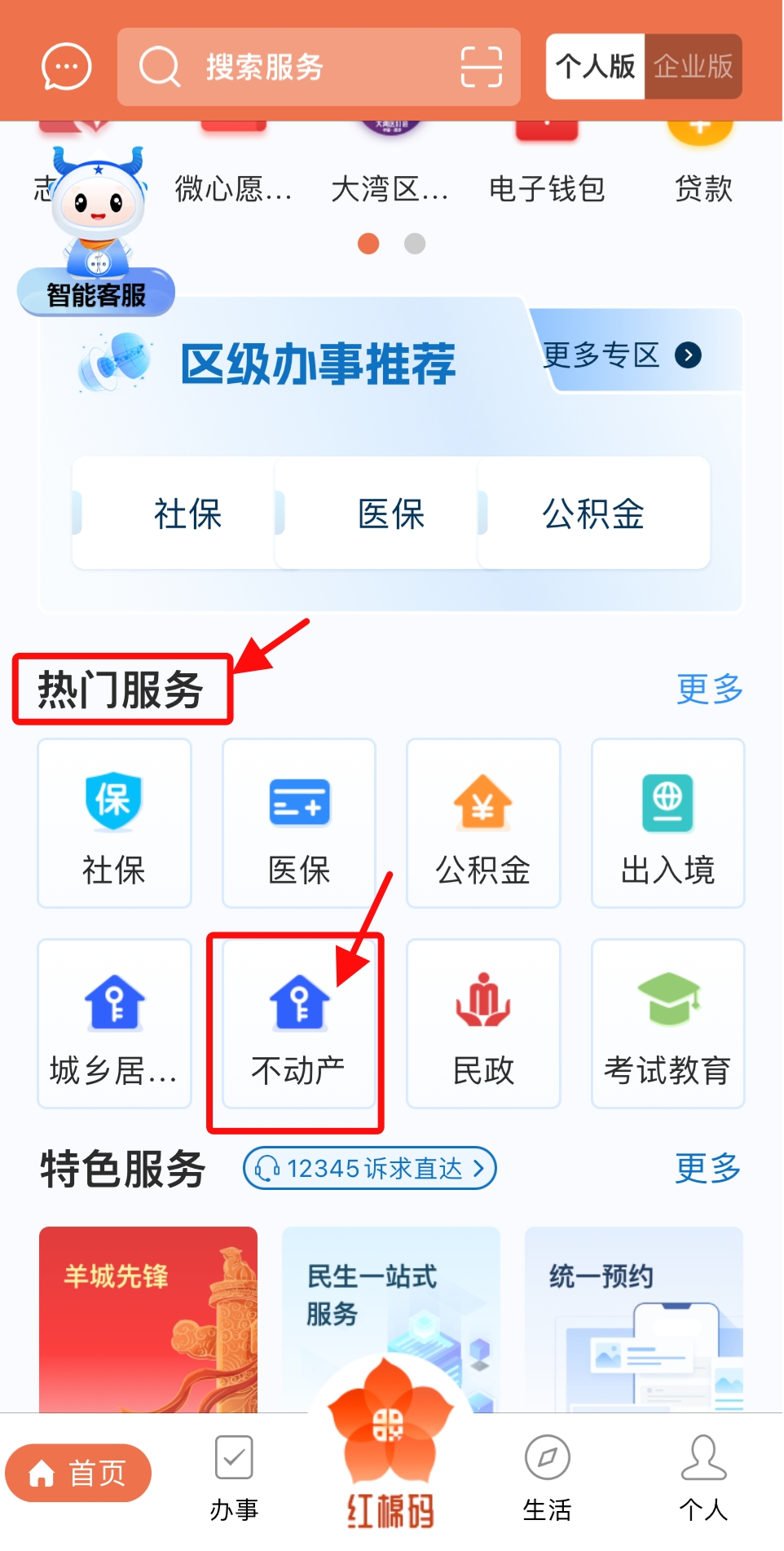Screen dimensions: 784x1551
Task: Open 12345诉求直达 chip
Action: (370, 1169)
